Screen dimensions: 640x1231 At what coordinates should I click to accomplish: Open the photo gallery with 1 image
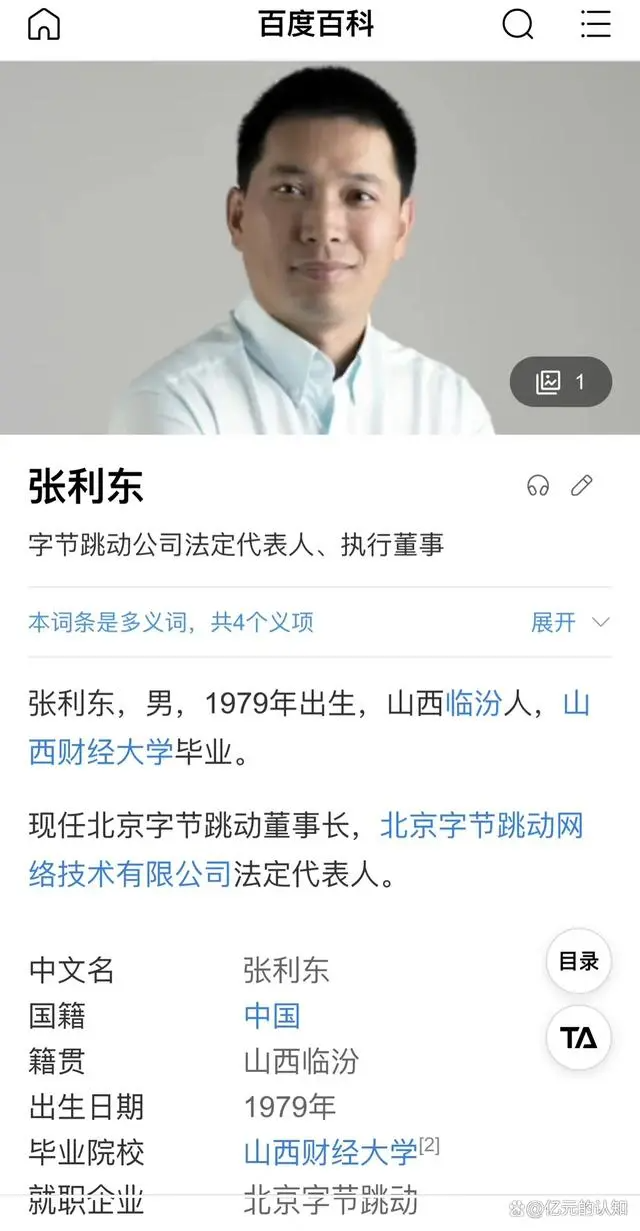click(x=561, y=382)
